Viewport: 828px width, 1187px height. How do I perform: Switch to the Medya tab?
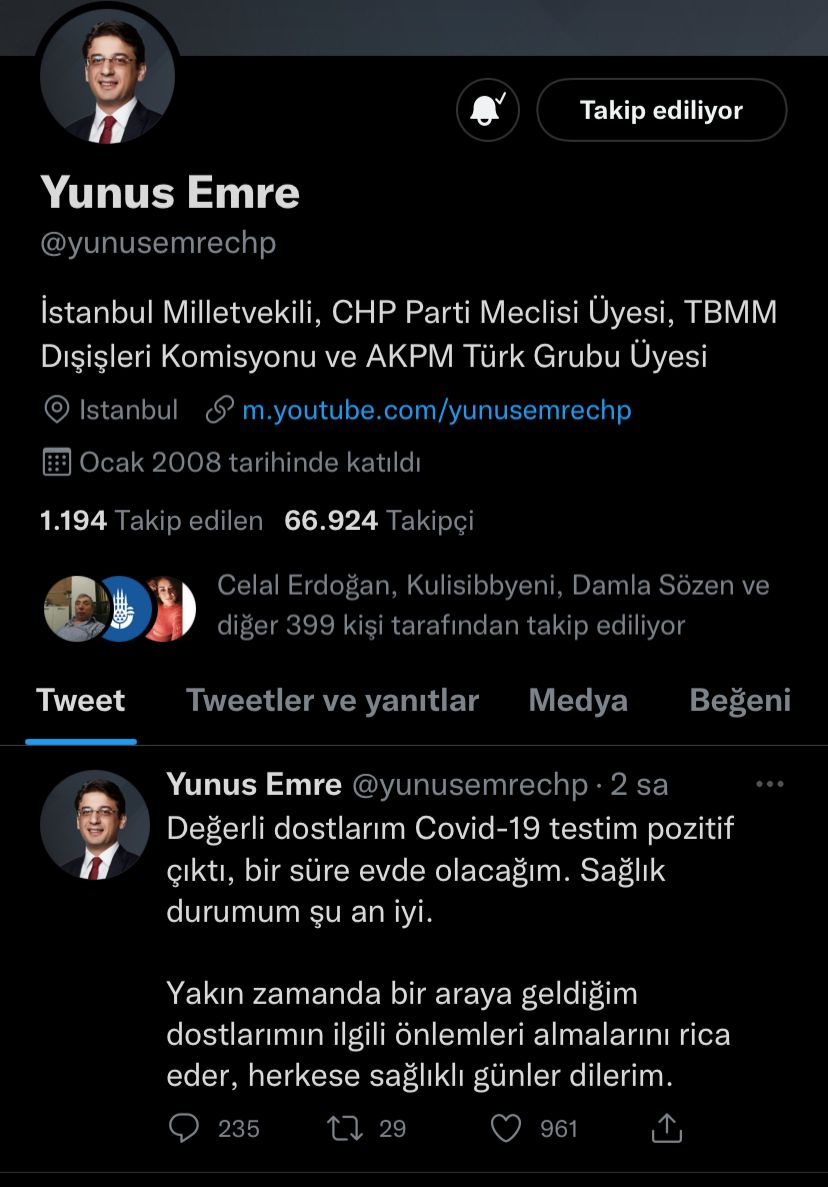578,700
